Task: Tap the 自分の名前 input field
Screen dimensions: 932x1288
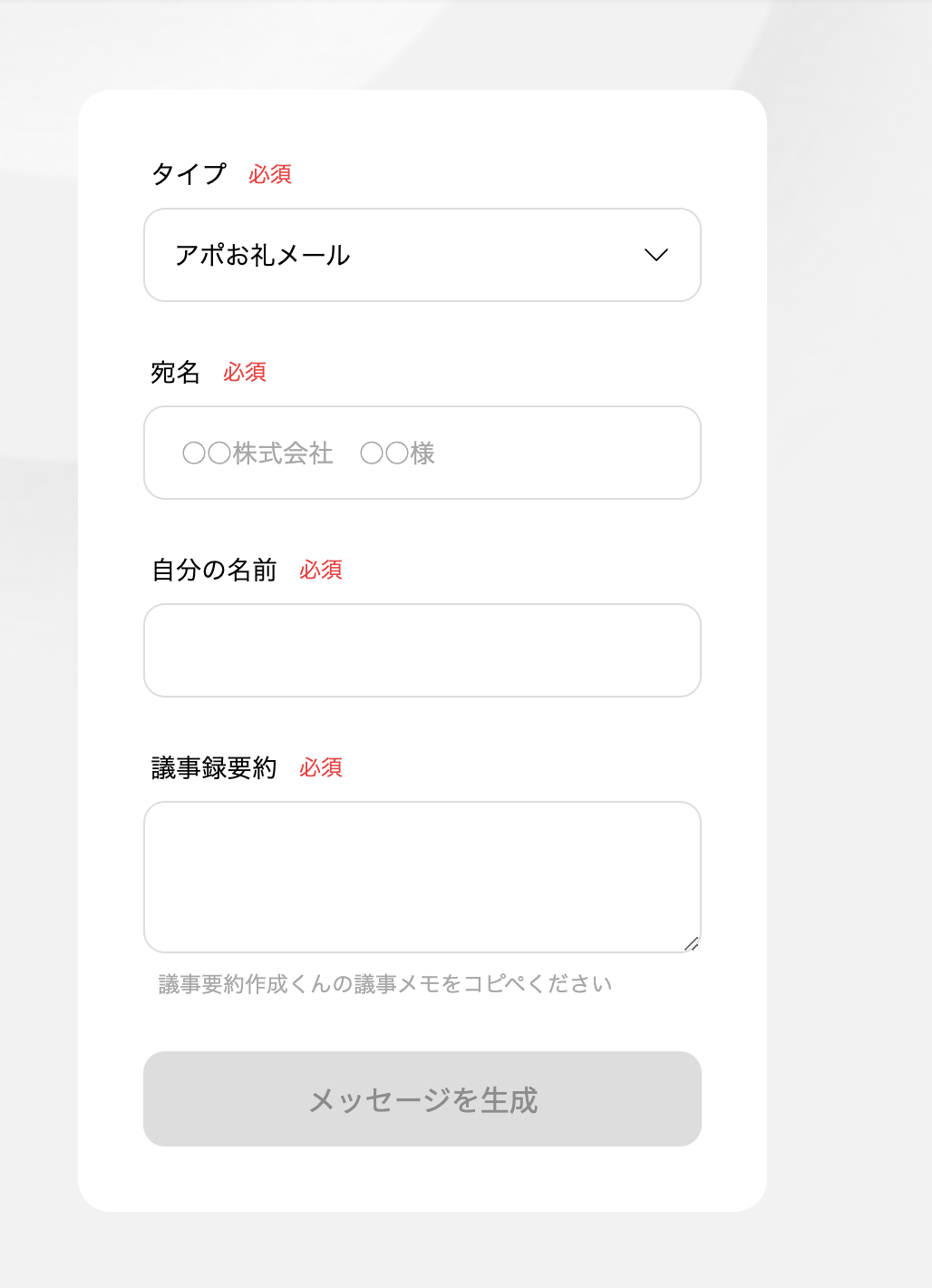Action: pyautogui.click(x=422, y=650)
